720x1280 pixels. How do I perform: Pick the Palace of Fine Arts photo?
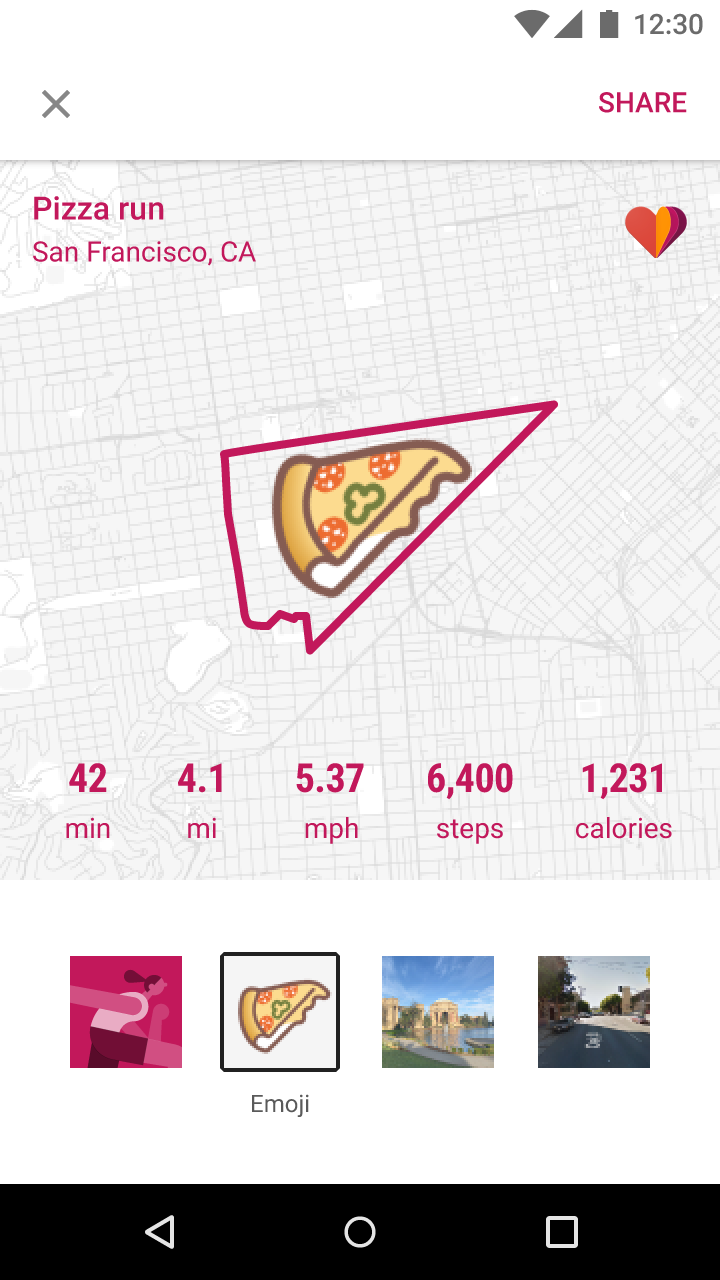point(438,1012)
